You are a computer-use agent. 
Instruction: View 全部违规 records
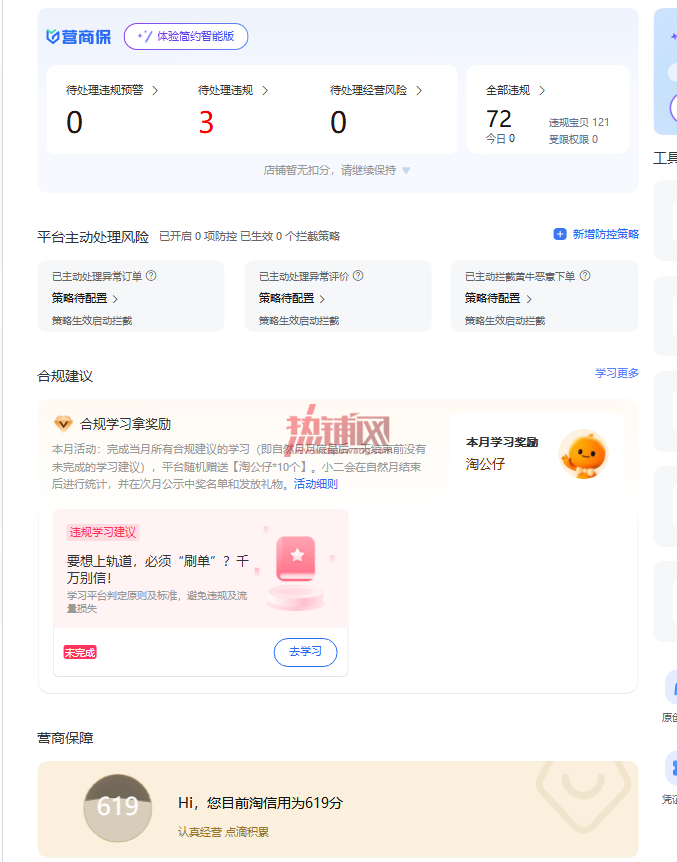click(515, 90)
